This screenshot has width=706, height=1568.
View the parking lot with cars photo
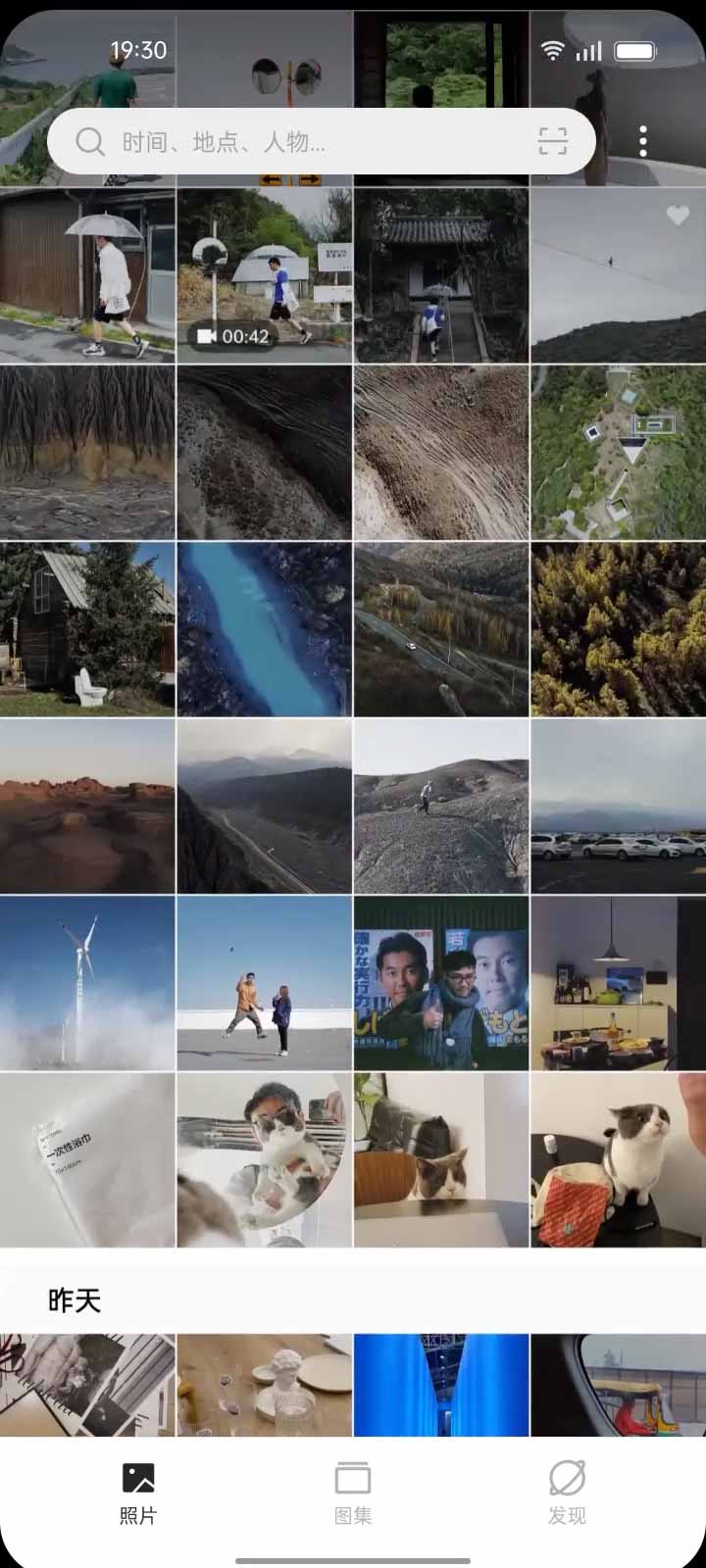(x=618, y=806)
